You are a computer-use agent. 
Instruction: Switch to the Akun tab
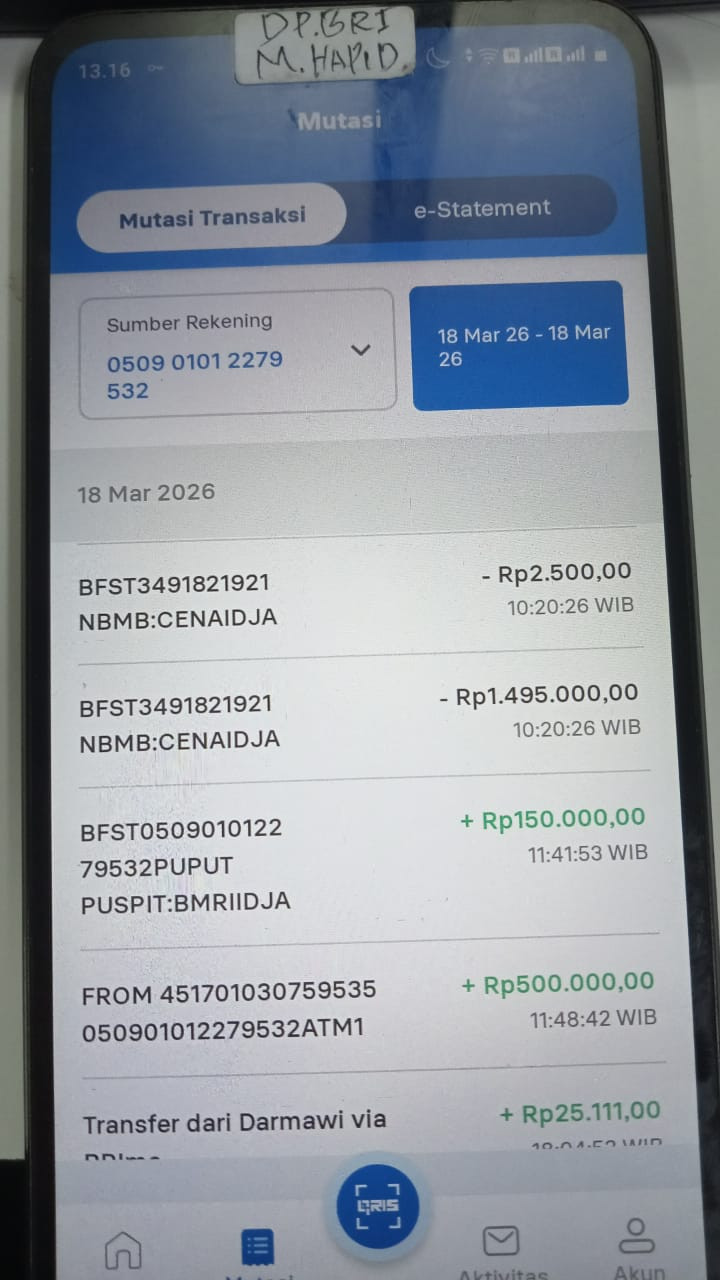click(636, 1245)
